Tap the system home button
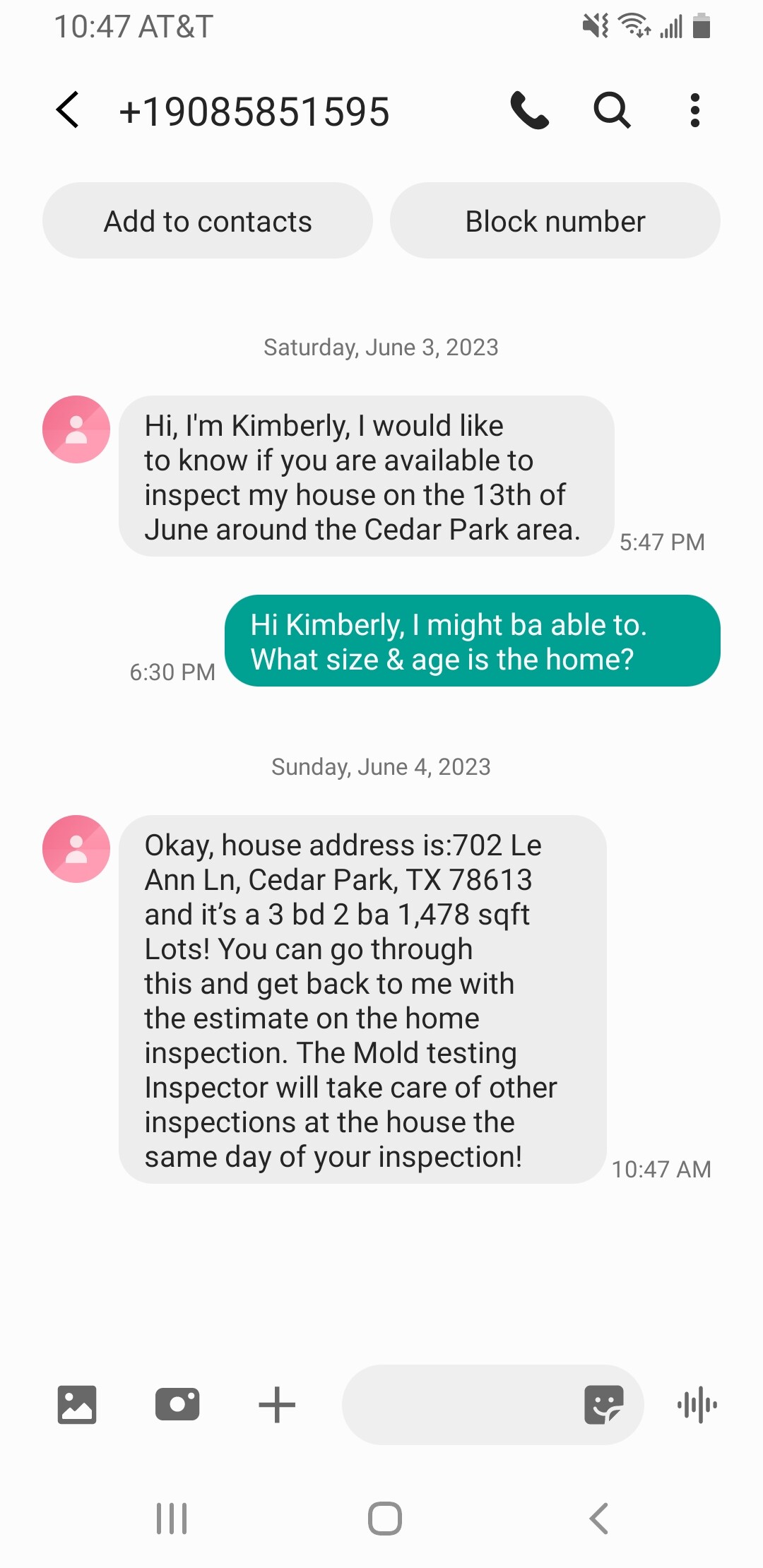The height and width of the screenshot is (1568, 763). tap(384, 1519)
